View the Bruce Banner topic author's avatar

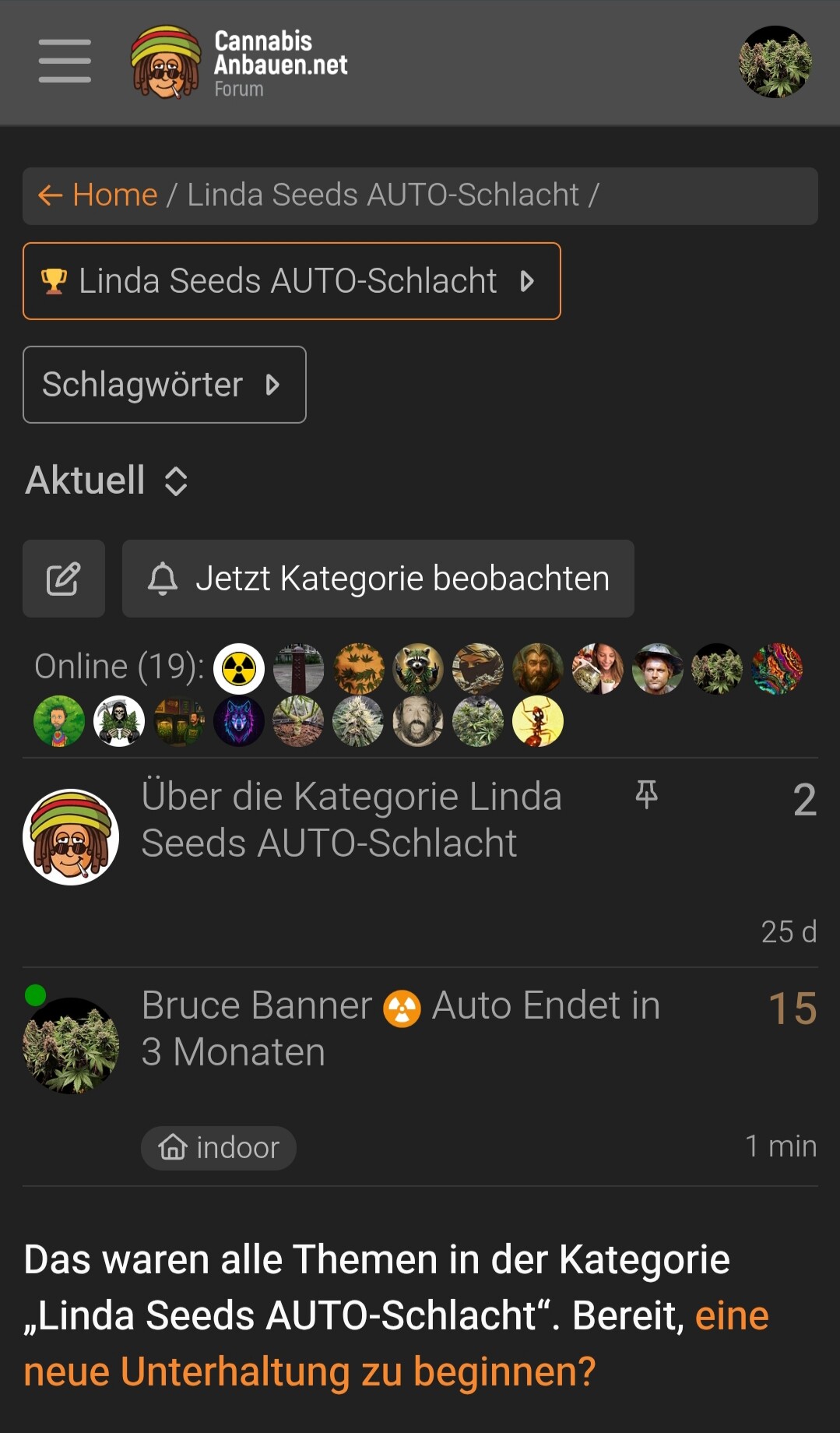[71, 1045]
